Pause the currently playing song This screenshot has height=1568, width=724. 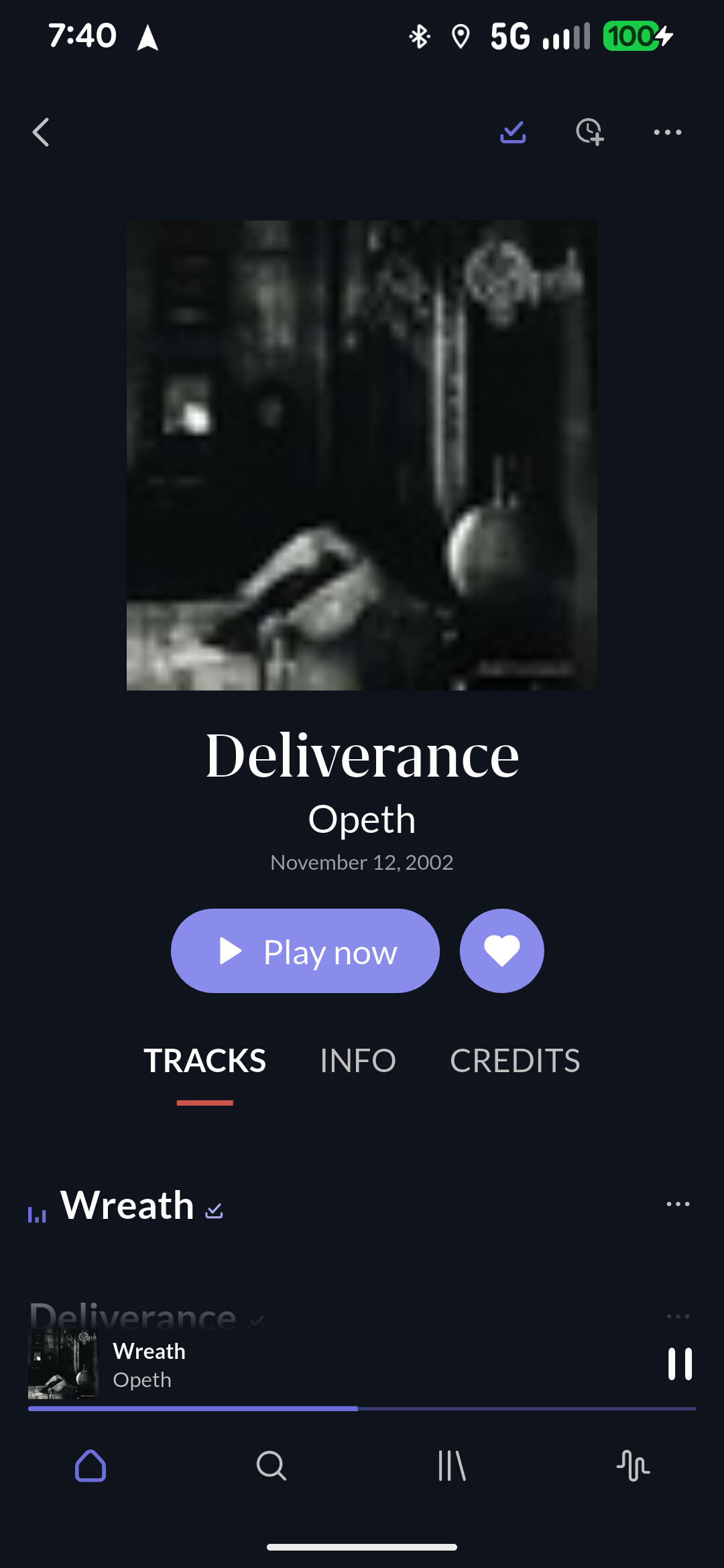click(x=680, y=1364)
